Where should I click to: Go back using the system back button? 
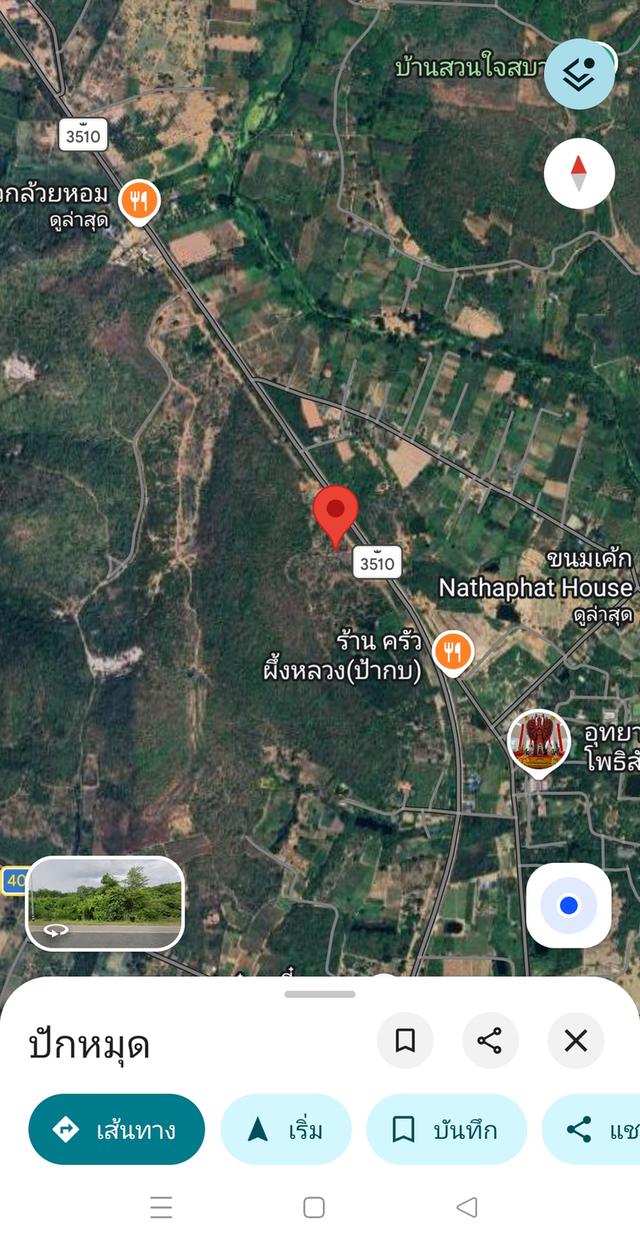[467, 1207]
